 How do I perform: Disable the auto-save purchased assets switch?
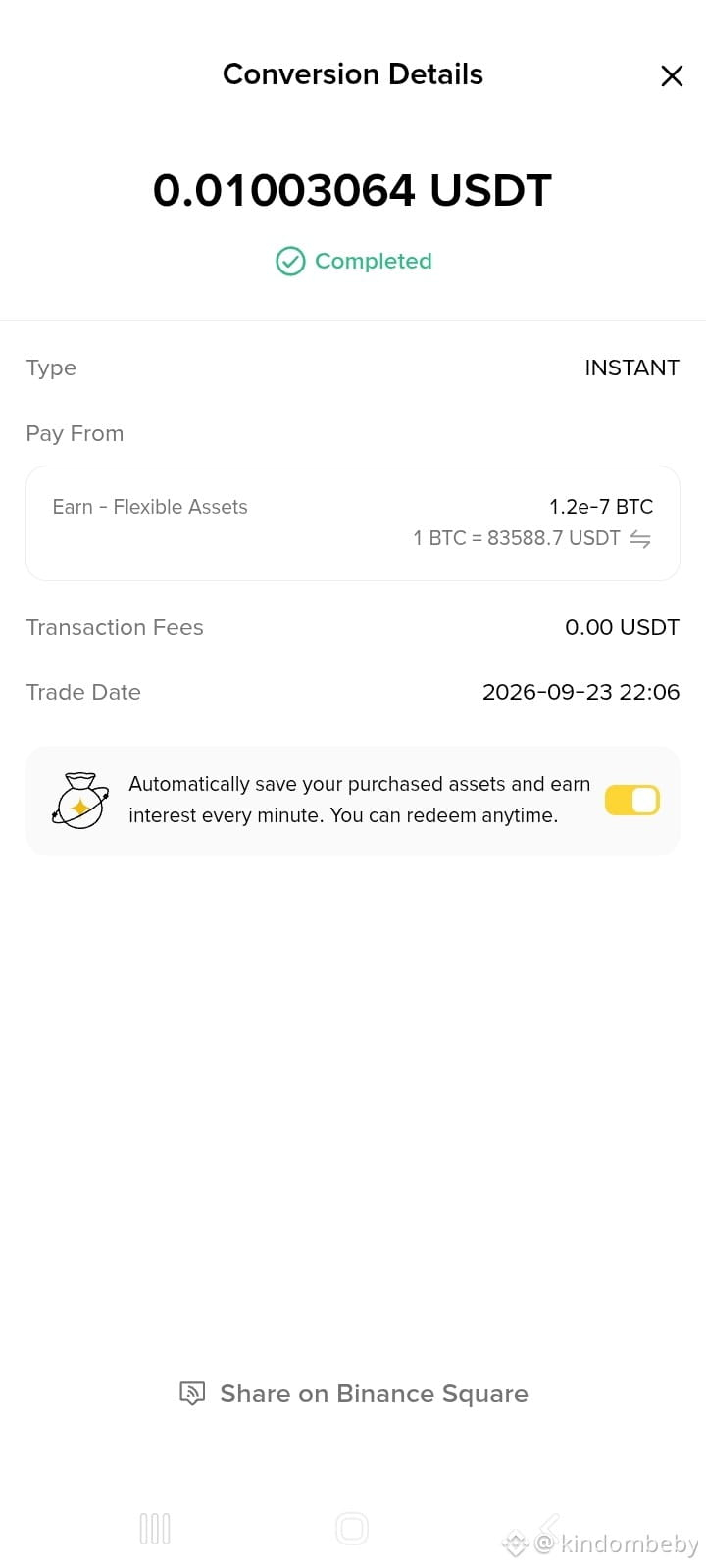point(632,801)
